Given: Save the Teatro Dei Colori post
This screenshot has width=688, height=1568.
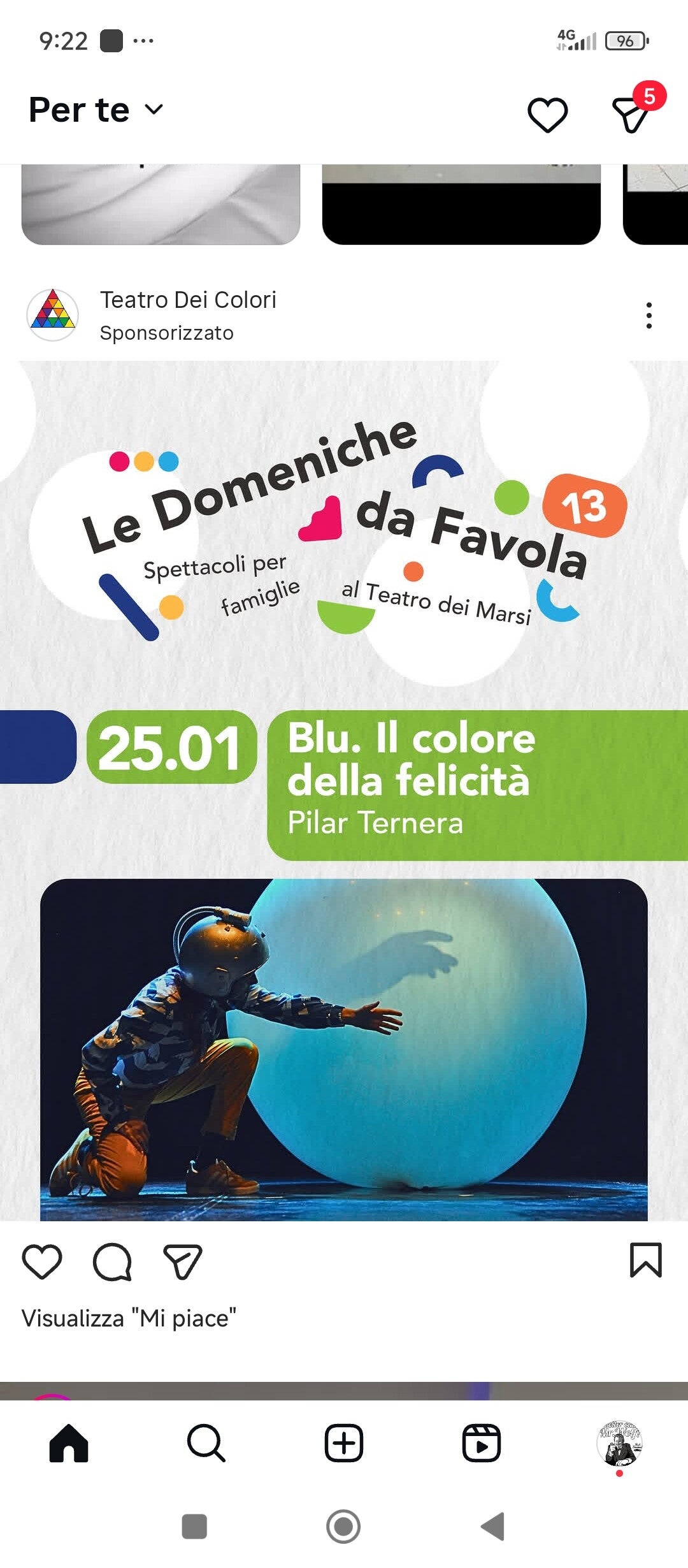Looking at the screenshot, I should [645, 1260].
